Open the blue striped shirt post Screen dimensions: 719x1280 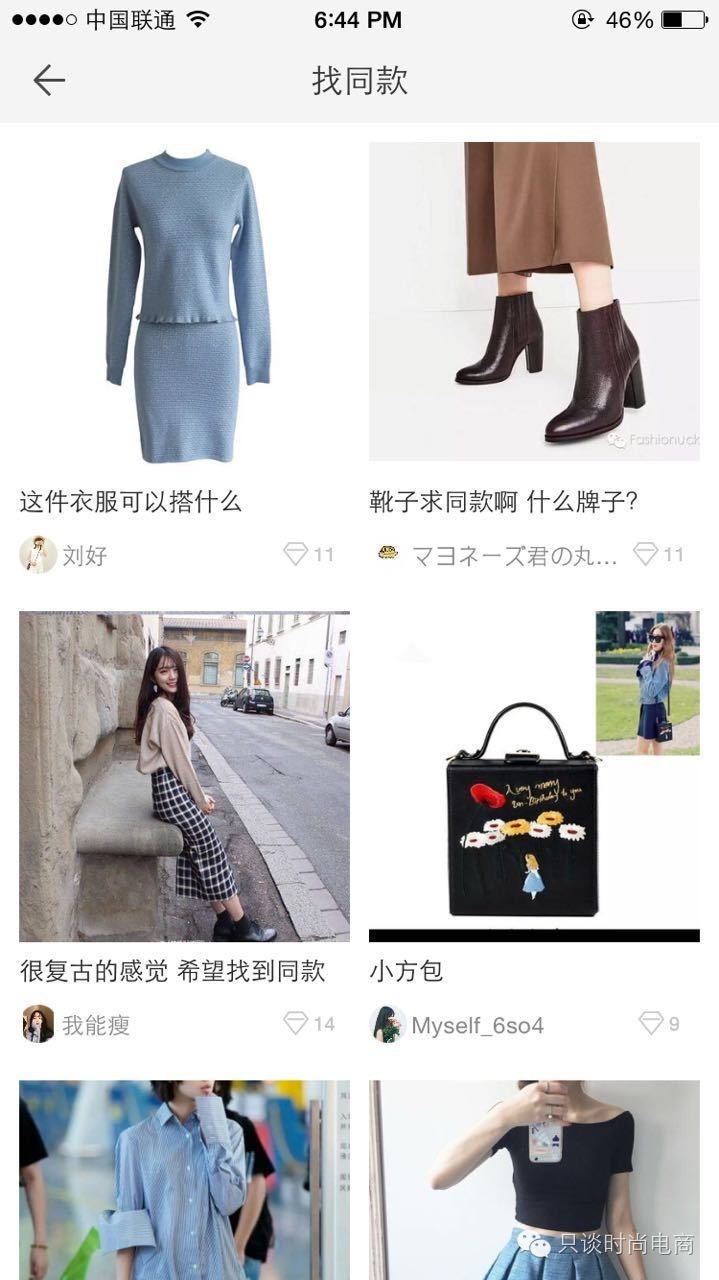tap(185, 1180)
